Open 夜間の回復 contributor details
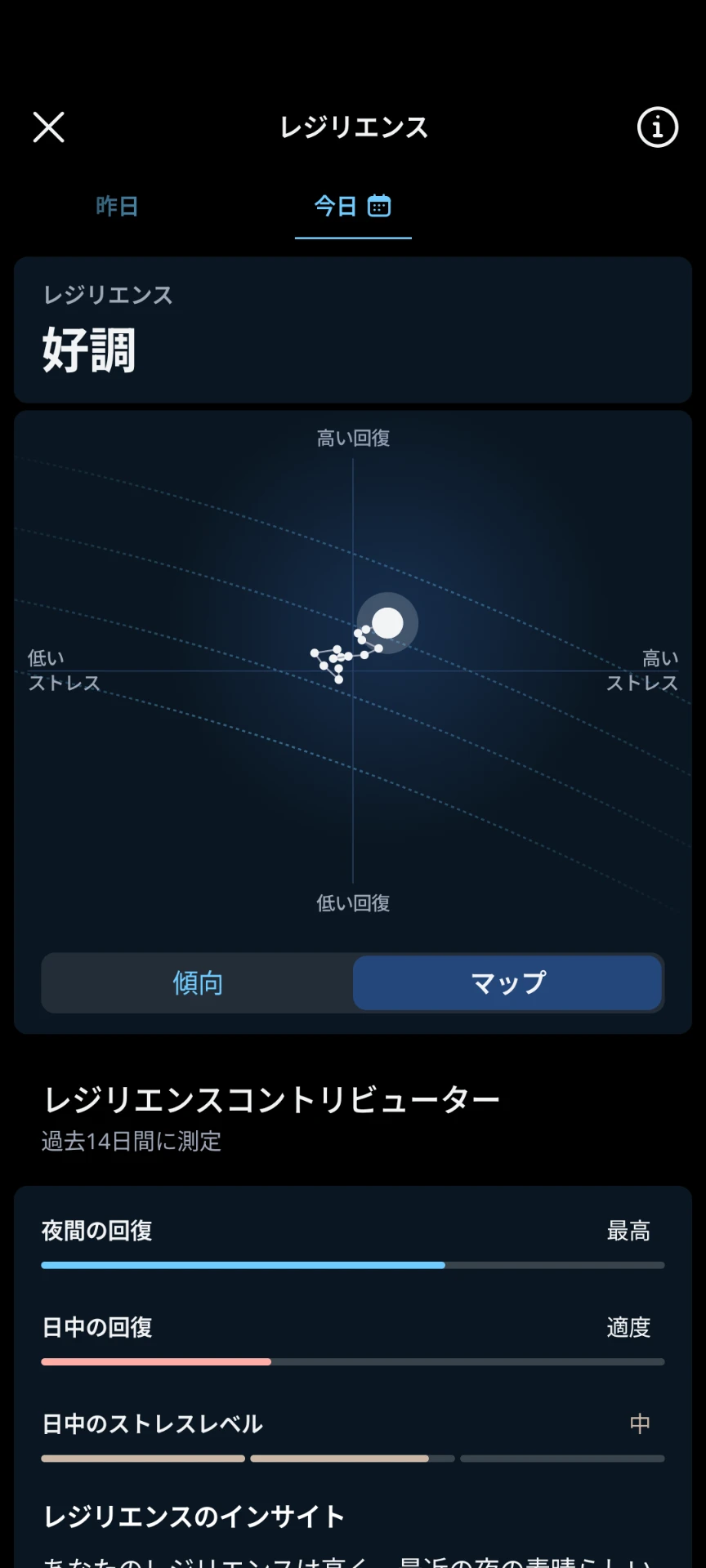Screen dimensions: 706x1568 pyautogui.click(x=352, y=1241)
